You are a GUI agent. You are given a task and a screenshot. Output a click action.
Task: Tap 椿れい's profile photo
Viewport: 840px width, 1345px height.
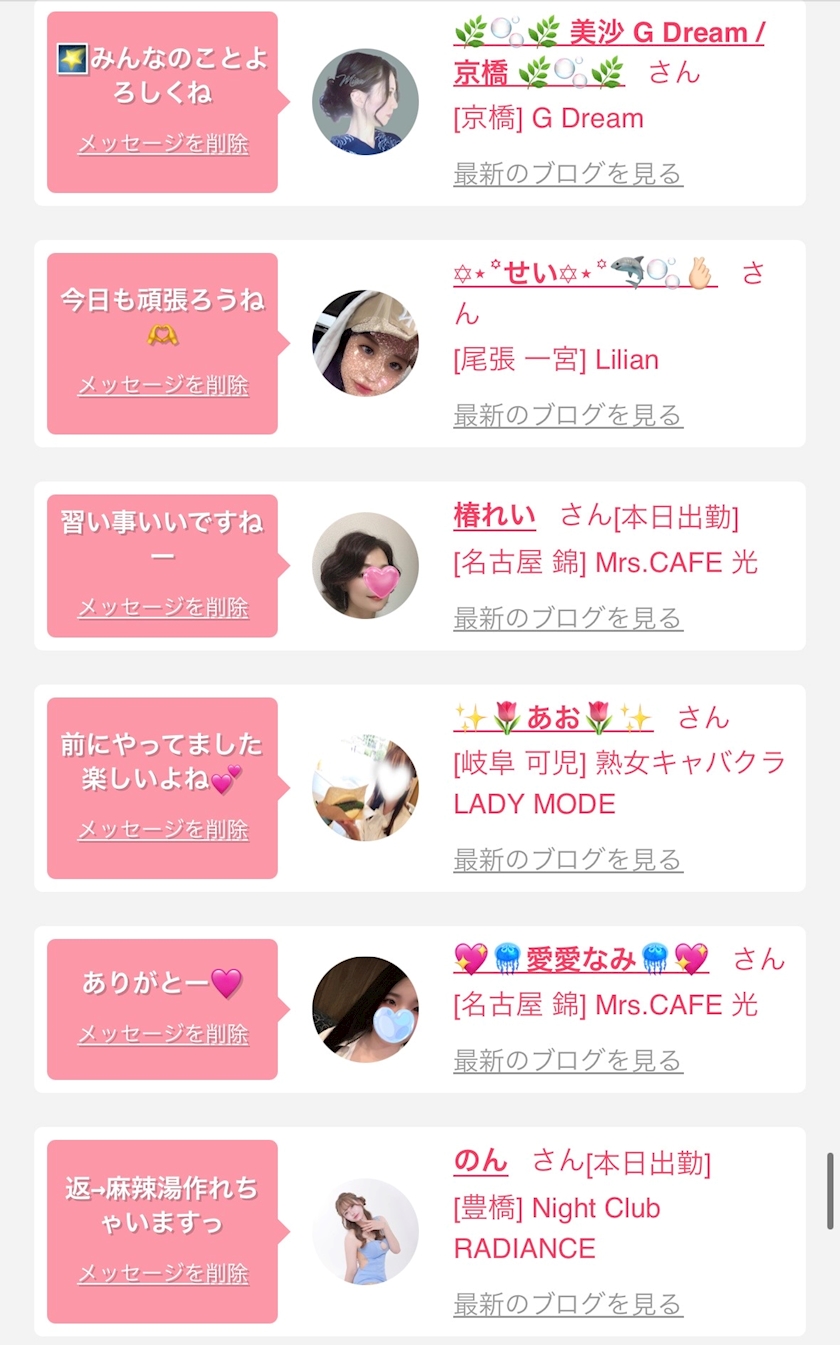point(365,566)
